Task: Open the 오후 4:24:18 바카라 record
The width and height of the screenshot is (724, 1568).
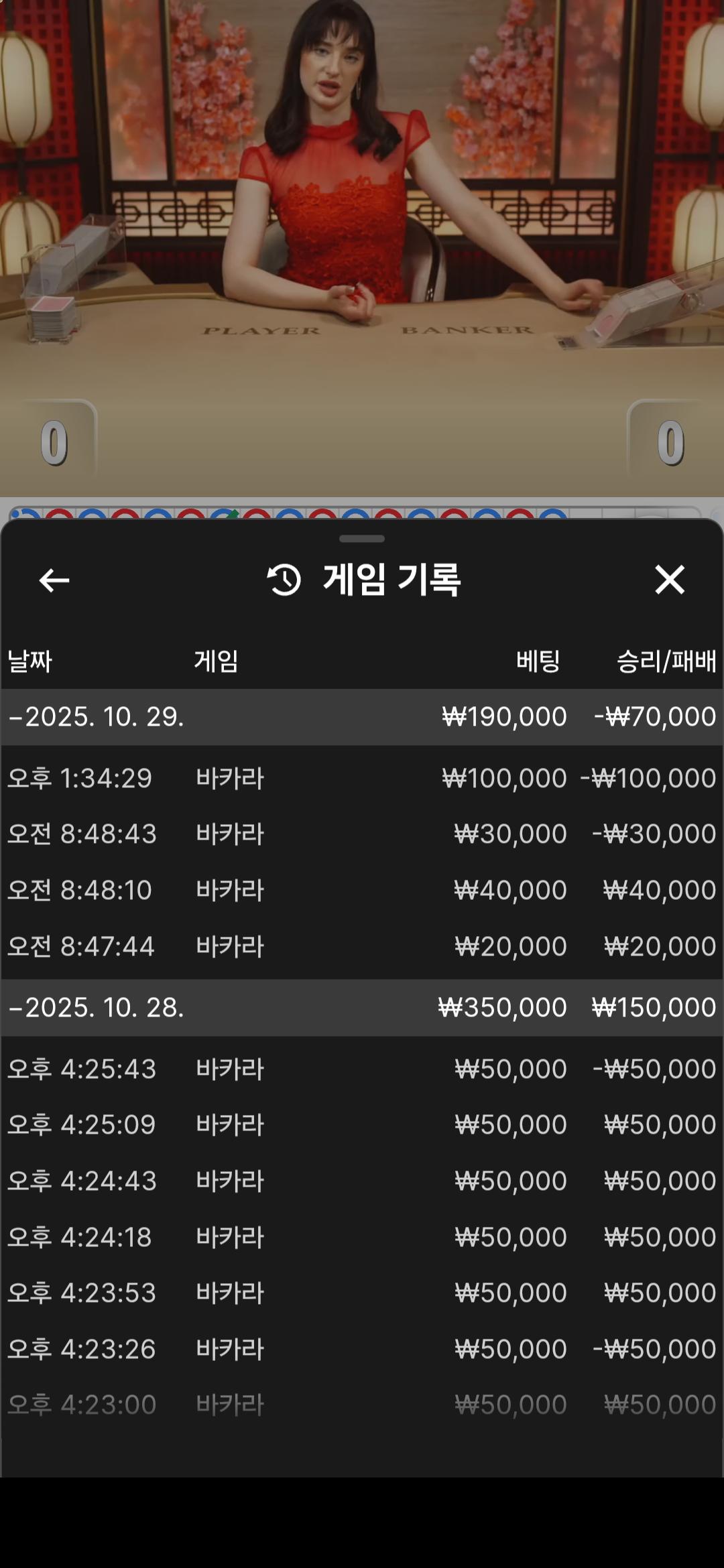Action: point(362,1238)
